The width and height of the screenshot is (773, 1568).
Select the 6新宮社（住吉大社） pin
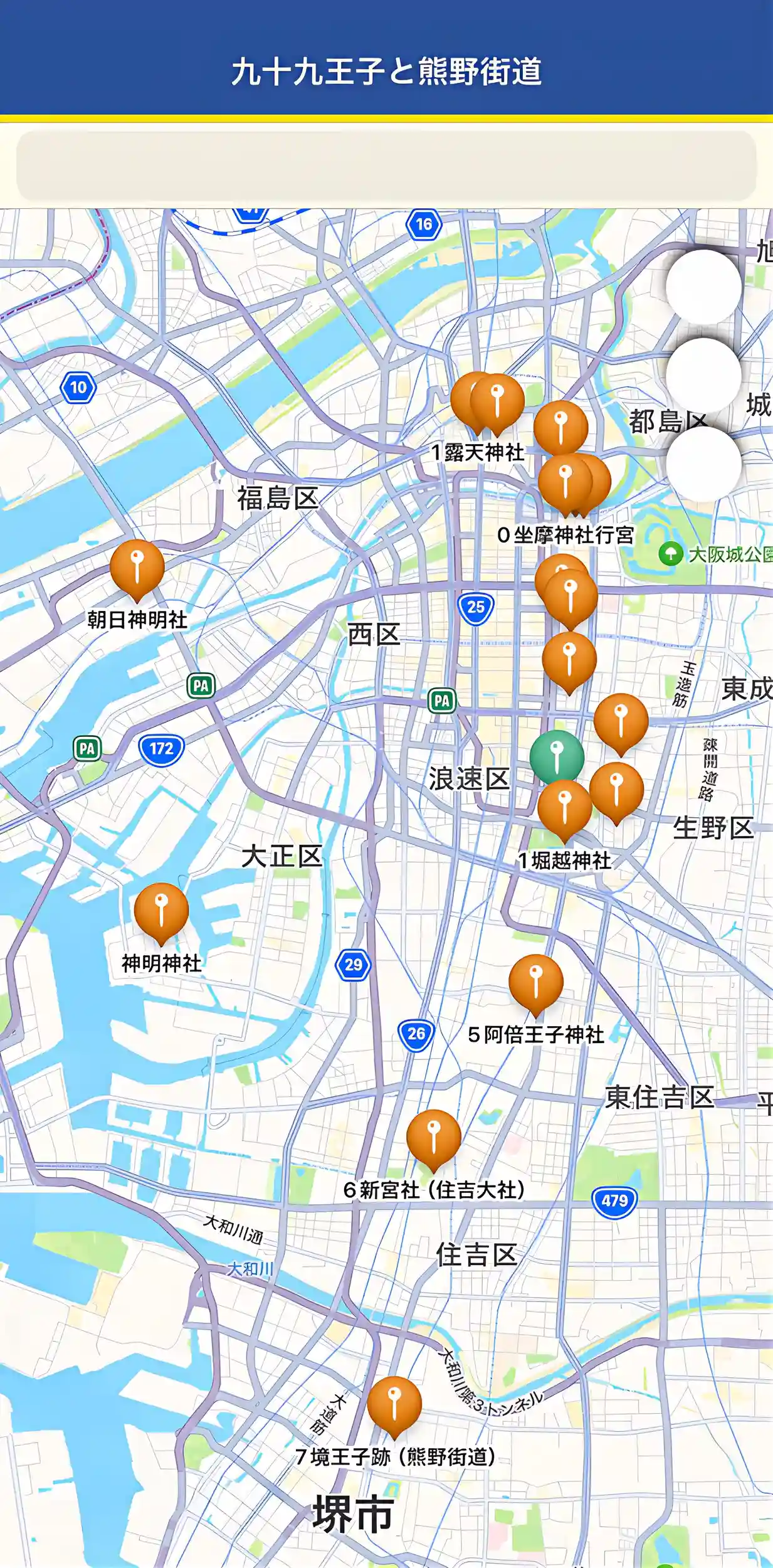click(433, 1138)
